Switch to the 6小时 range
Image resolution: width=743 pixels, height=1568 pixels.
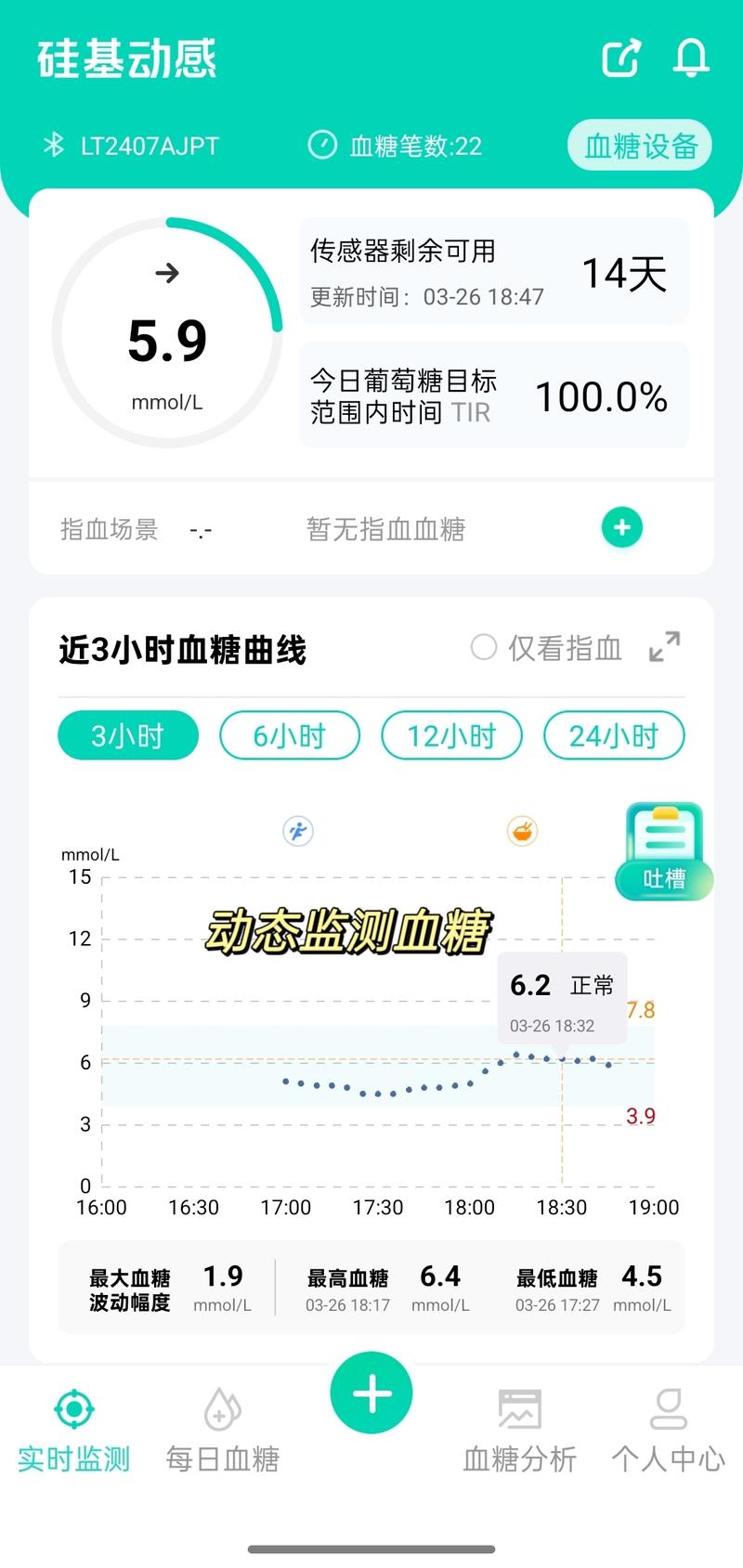click(290, 736)
